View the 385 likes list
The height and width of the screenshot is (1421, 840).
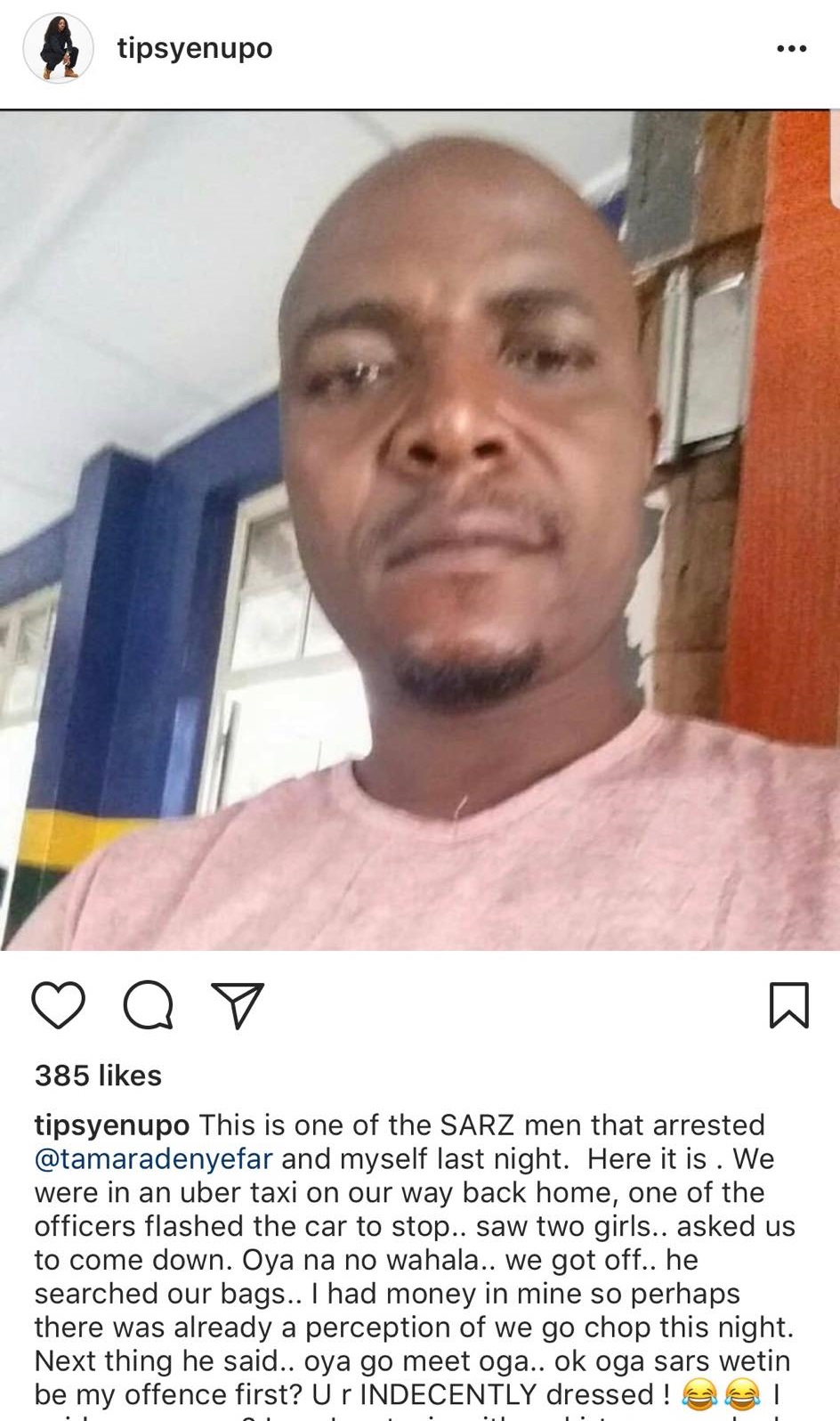coord(98,1076)
